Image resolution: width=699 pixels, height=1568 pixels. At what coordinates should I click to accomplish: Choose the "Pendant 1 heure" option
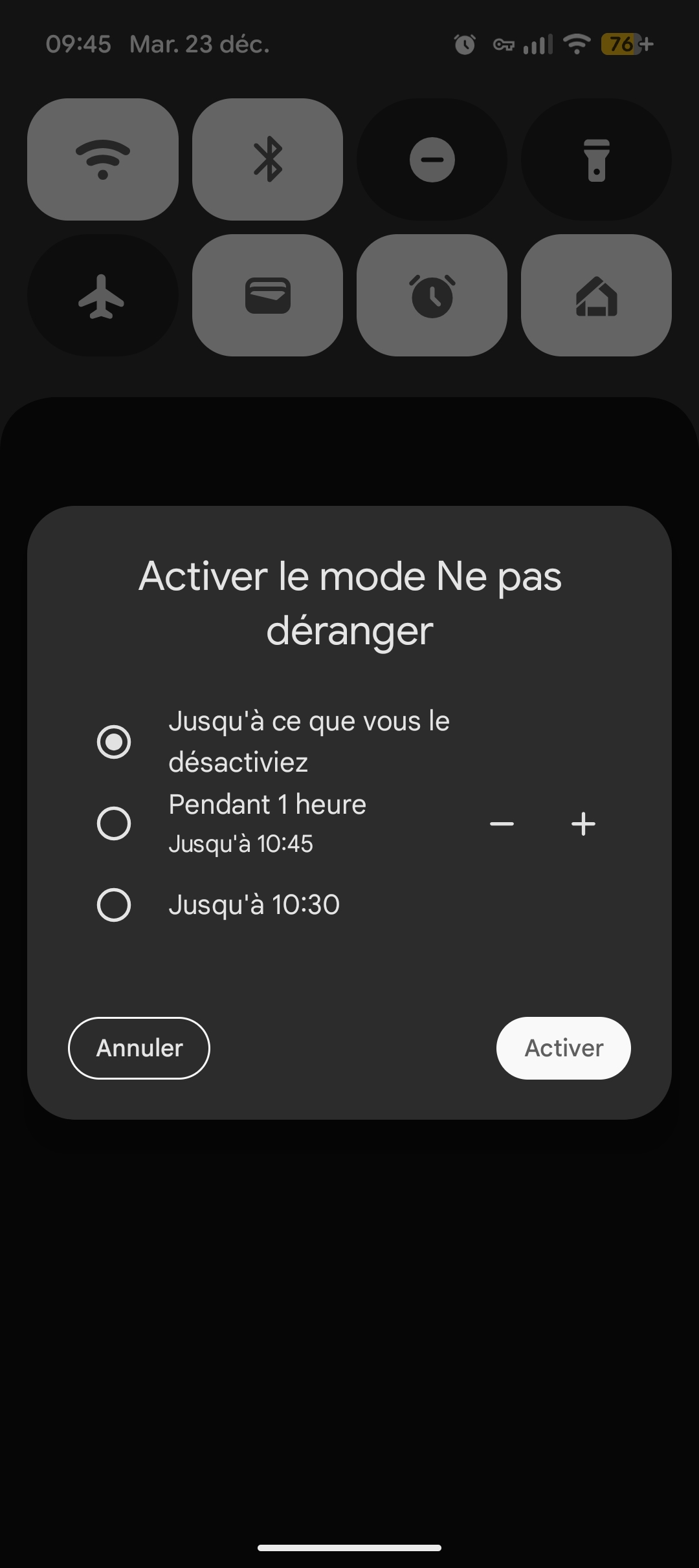pos(114,823)
